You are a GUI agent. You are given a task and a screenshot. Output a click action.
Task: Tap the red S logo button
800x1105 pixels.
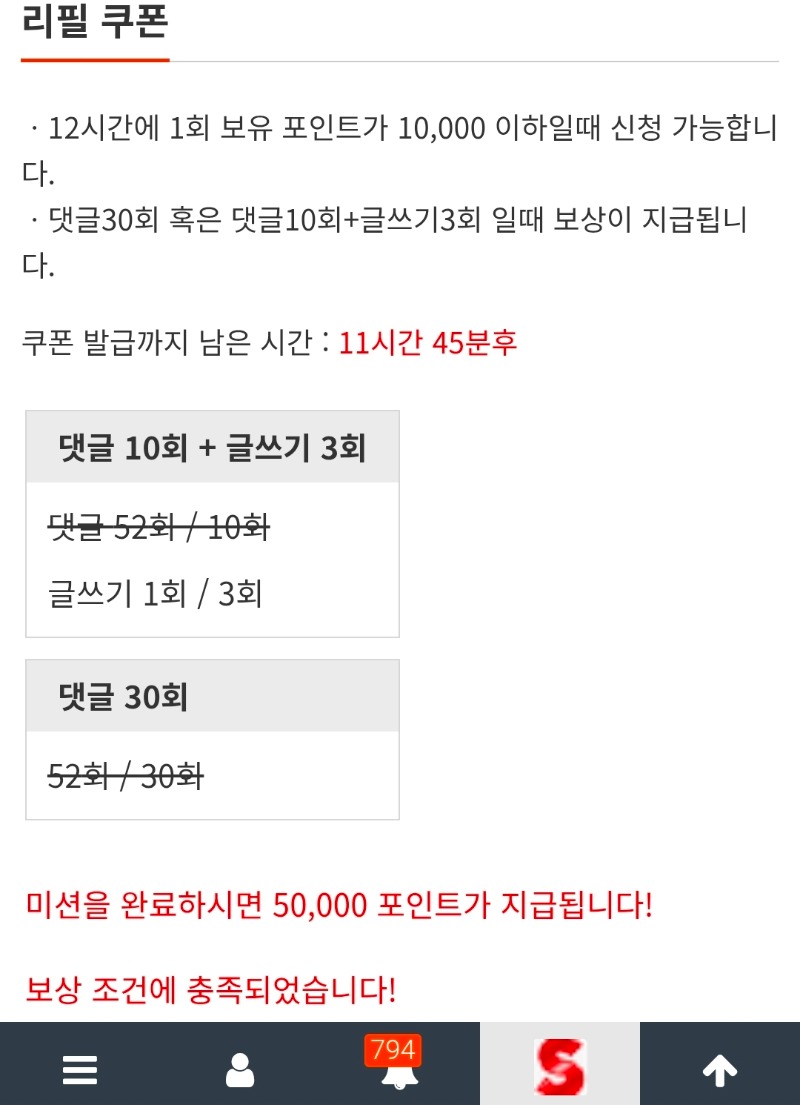[559, 1066]
